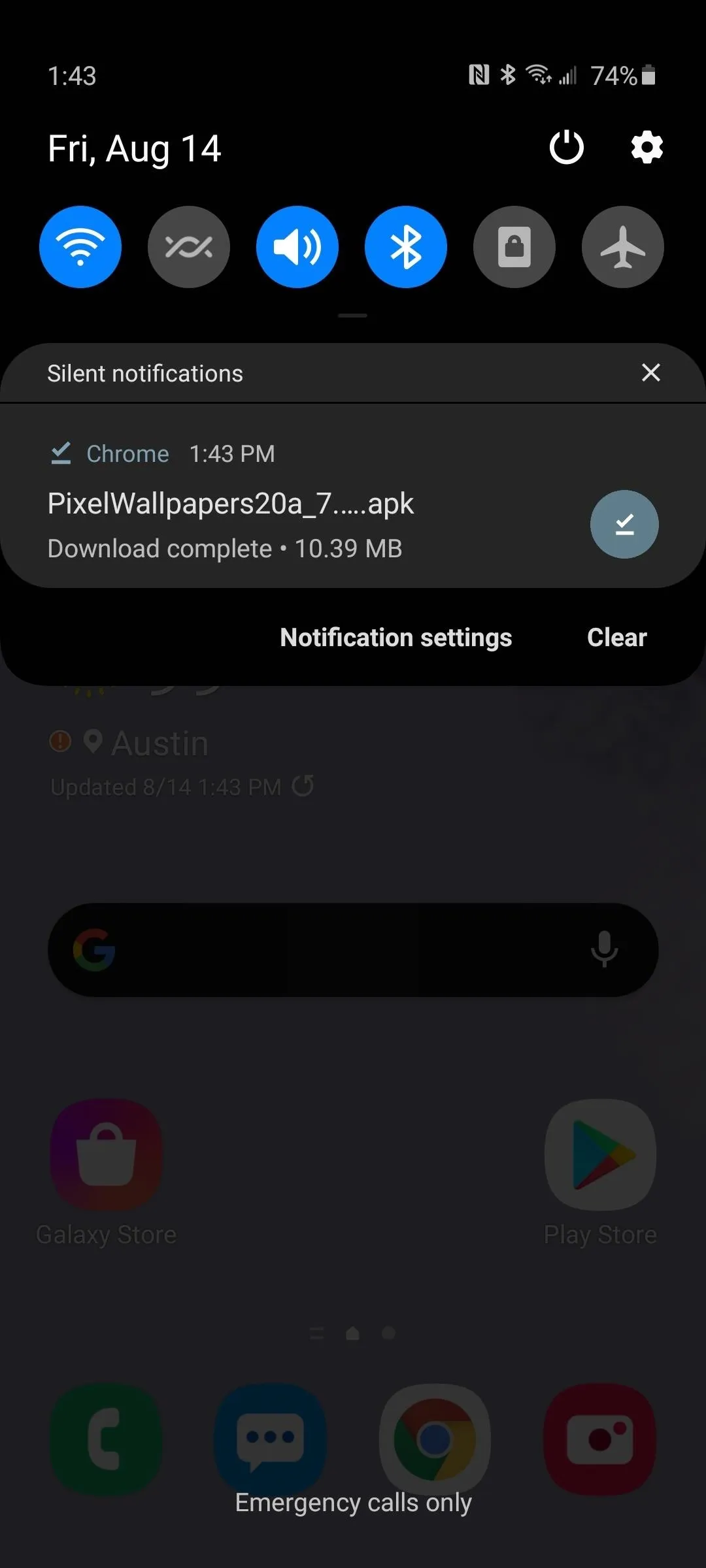This screenshot has height=1568, width=706.
Task: Enable the mobile data quick toggle
Action: pos(189,247)
